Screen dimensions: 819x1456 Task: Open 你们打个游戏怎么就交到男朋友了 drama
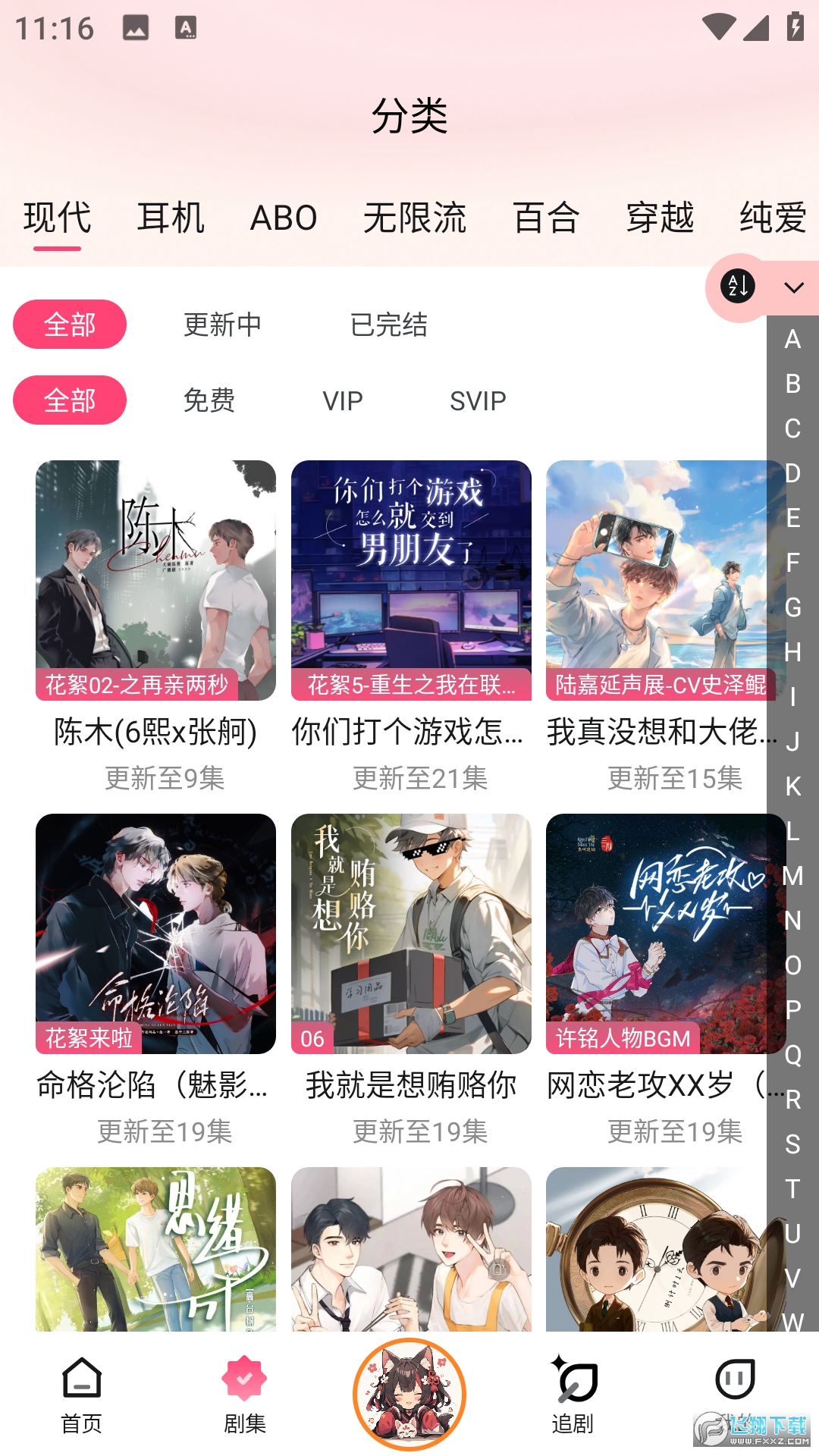click(411, 580)
